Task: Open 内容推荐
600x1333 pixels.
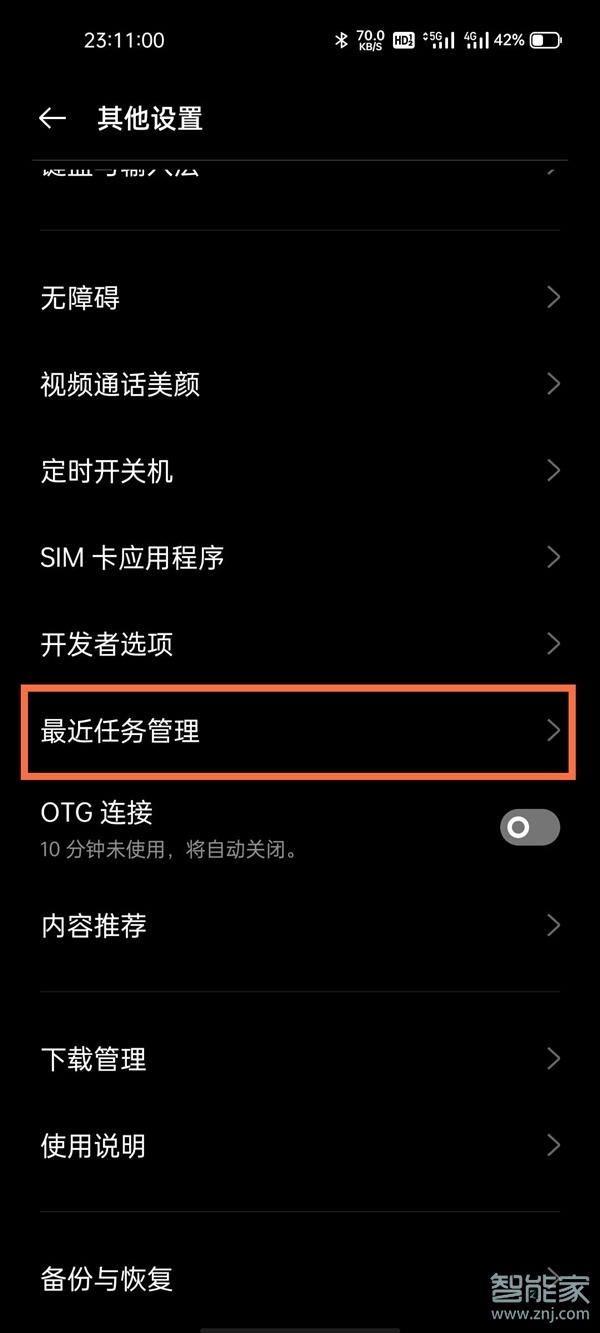Action: (300, 926)
